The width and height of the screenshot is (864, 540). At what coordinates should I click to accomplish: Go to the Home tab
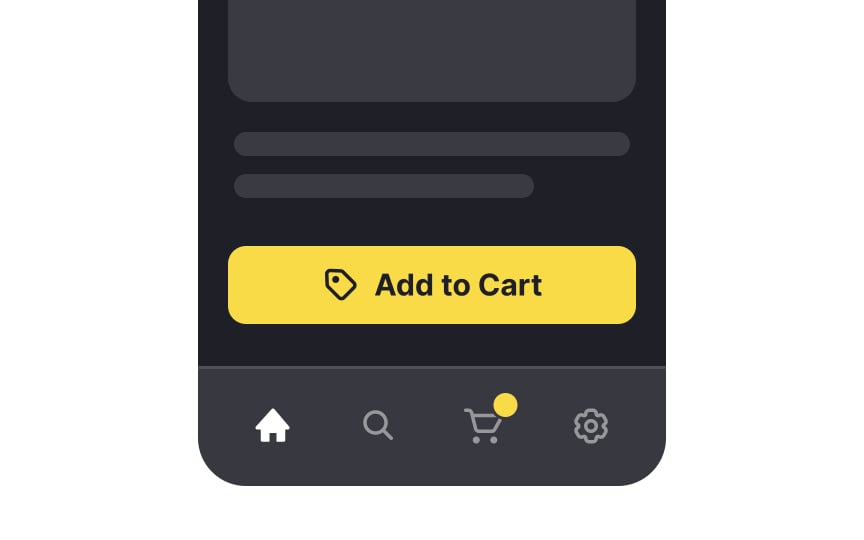click(x=272, y=426)
